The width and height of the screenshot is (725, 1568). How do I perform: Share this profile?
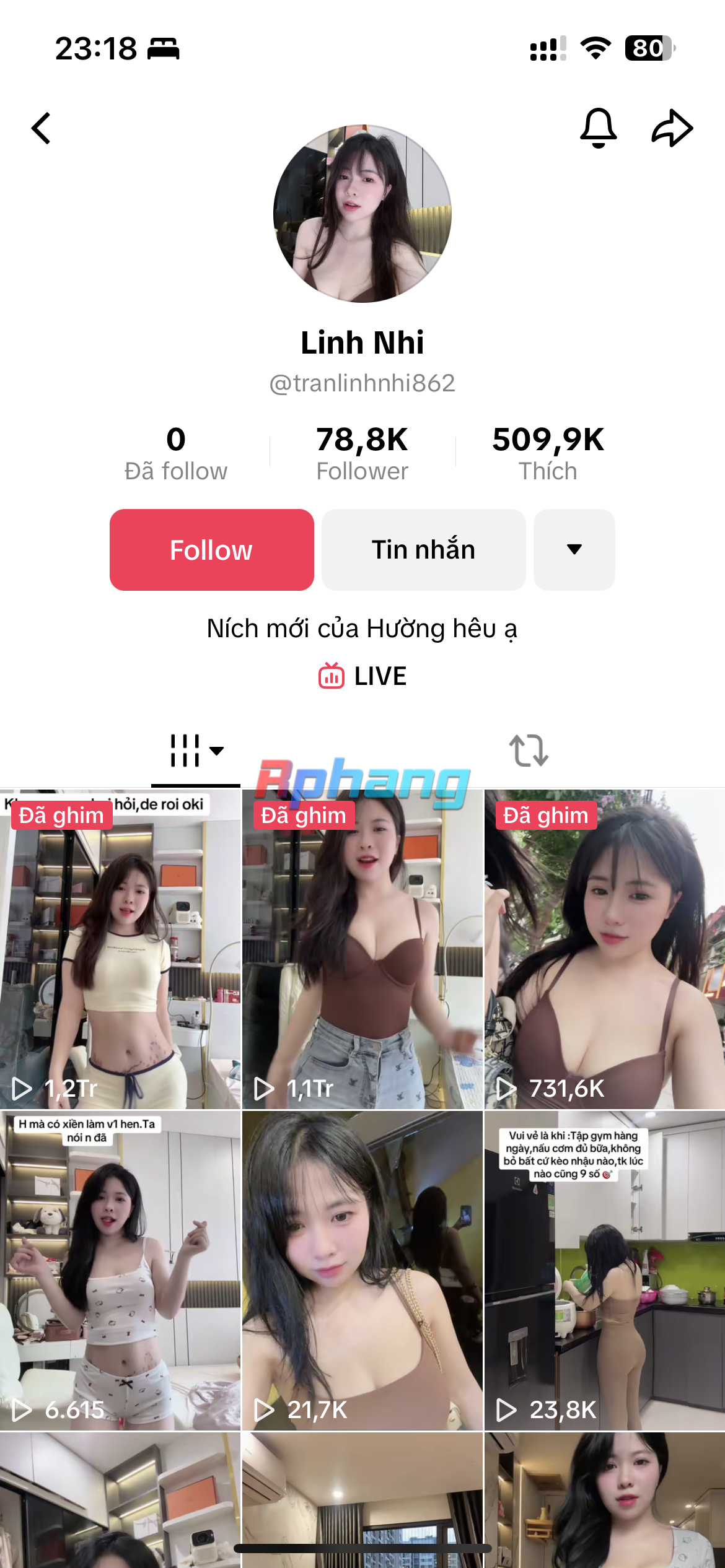click(672, 128)
